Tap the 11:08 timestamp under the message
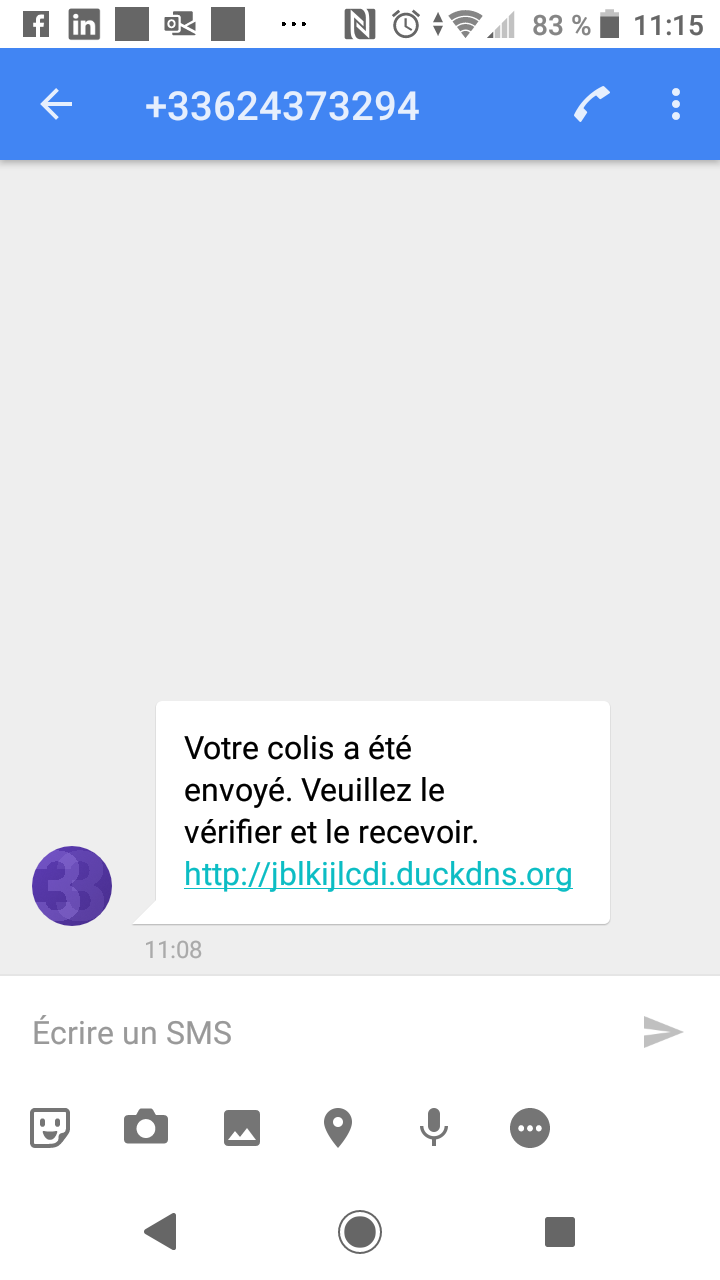 173,949
